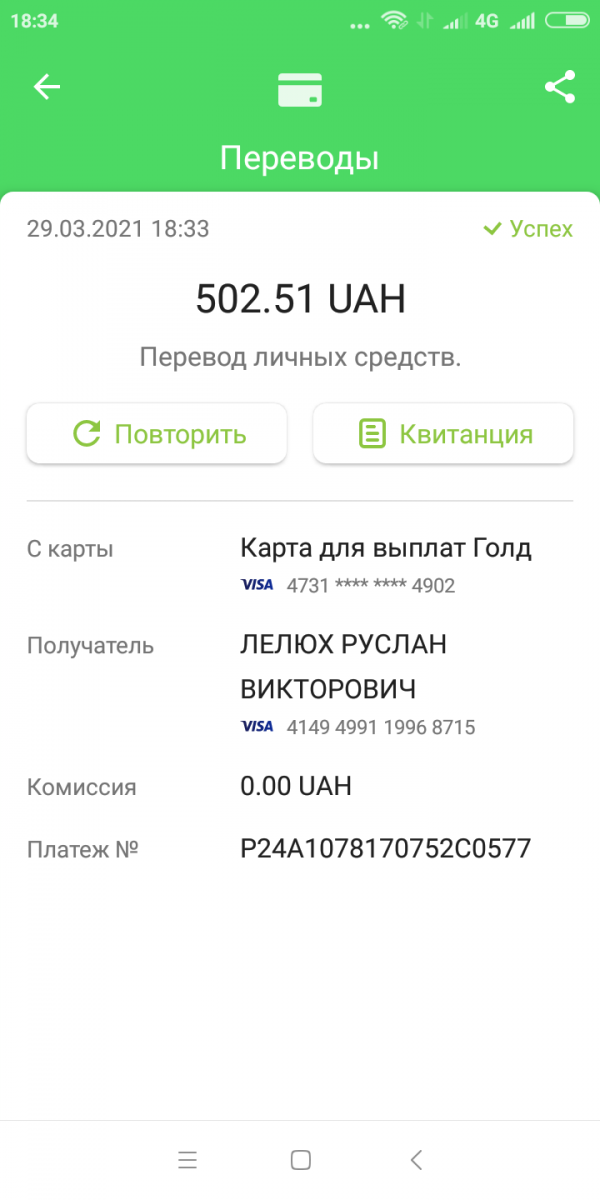The height and width of the screenshot is (1200, 600).
Task: Go back using the top arrow
Action: point(47,88)
